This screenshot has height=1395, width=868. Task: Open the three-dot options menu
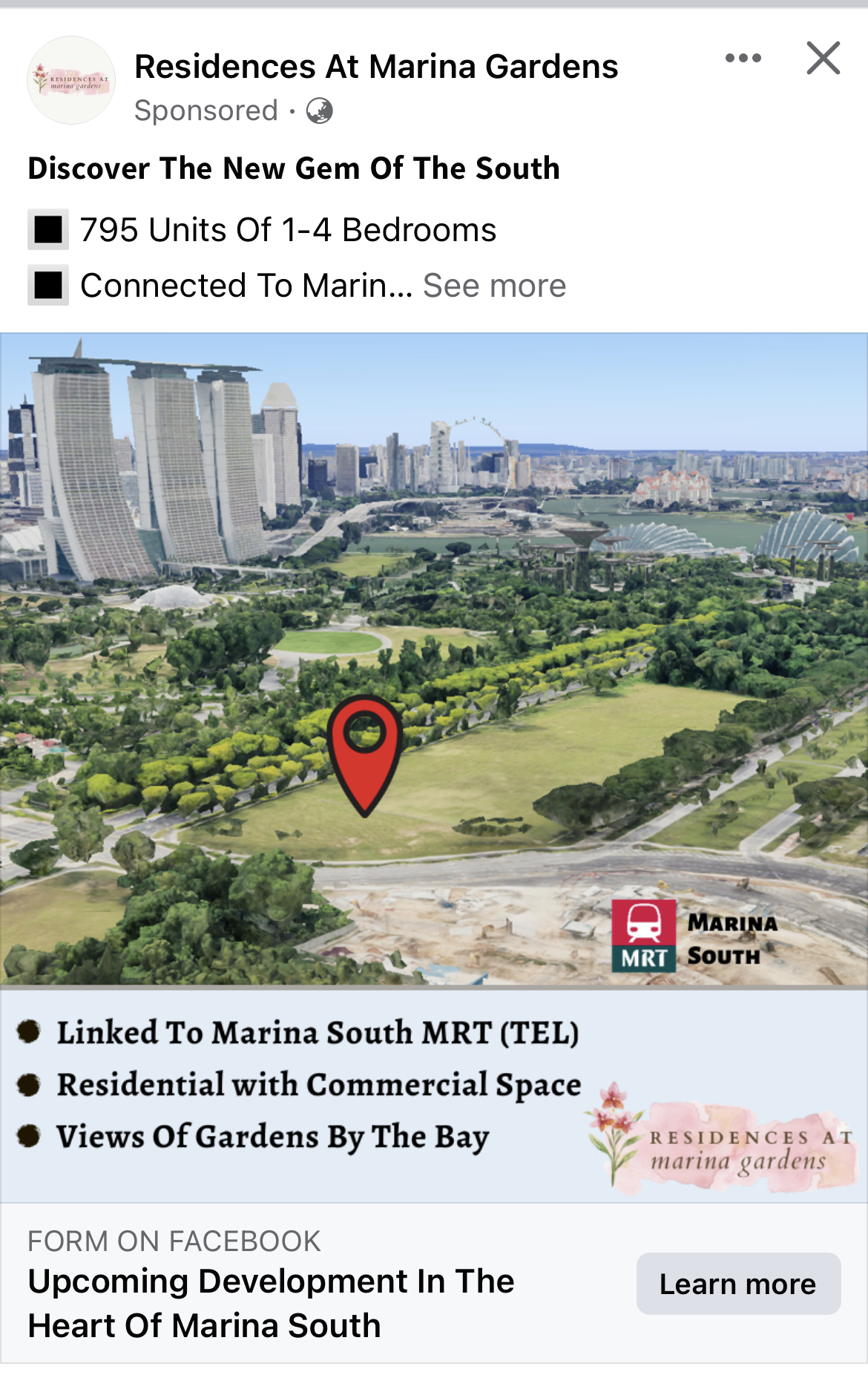743,58
